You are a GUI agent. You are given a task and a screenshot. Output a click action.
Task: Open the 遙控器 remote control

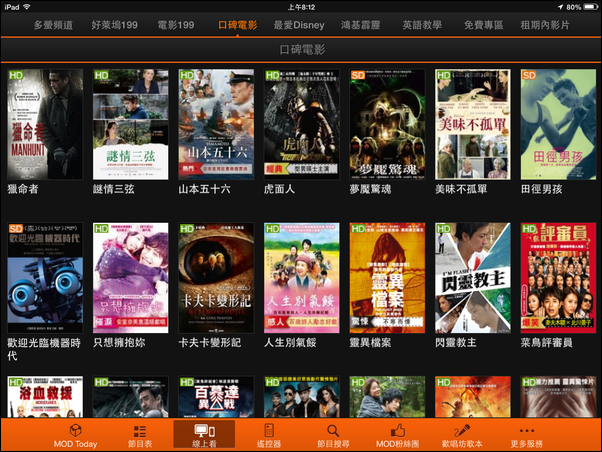point(266,434)
